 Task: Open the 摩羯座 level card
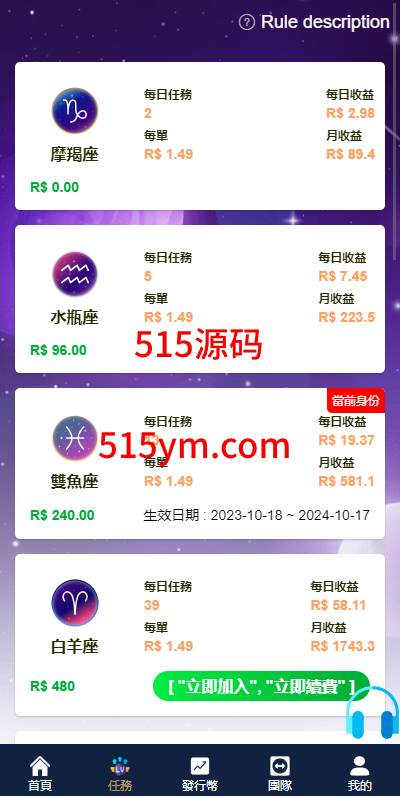point(200,136)
